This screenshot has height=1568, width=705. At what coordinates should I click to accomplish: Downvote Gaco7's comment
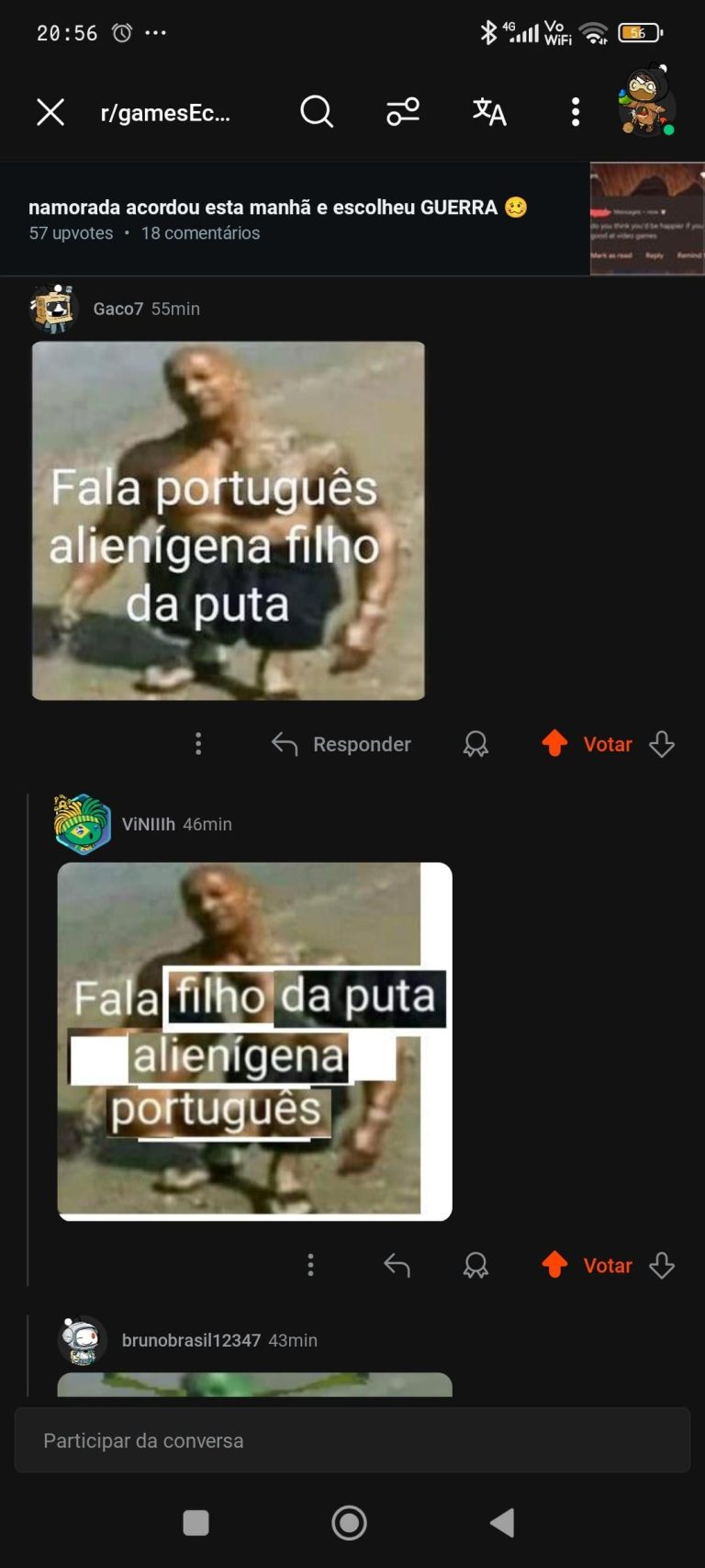[662, 744]
